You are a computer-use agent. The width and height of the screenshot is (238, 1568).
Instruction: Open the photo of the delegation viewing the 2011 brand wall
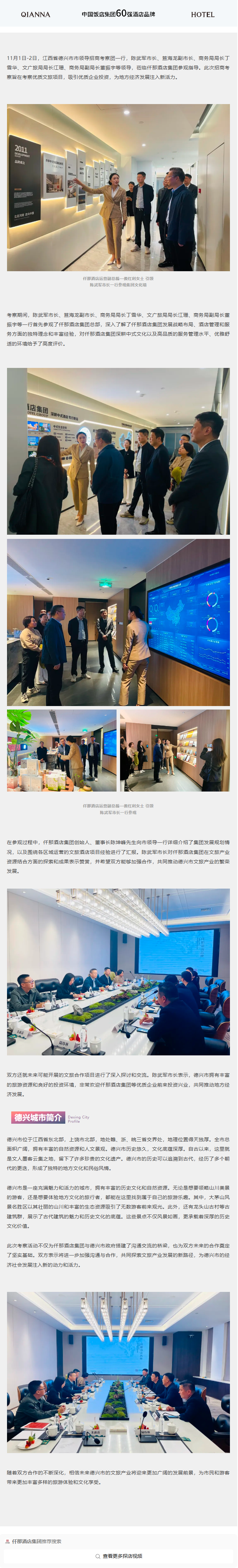(x=118, y=187)
